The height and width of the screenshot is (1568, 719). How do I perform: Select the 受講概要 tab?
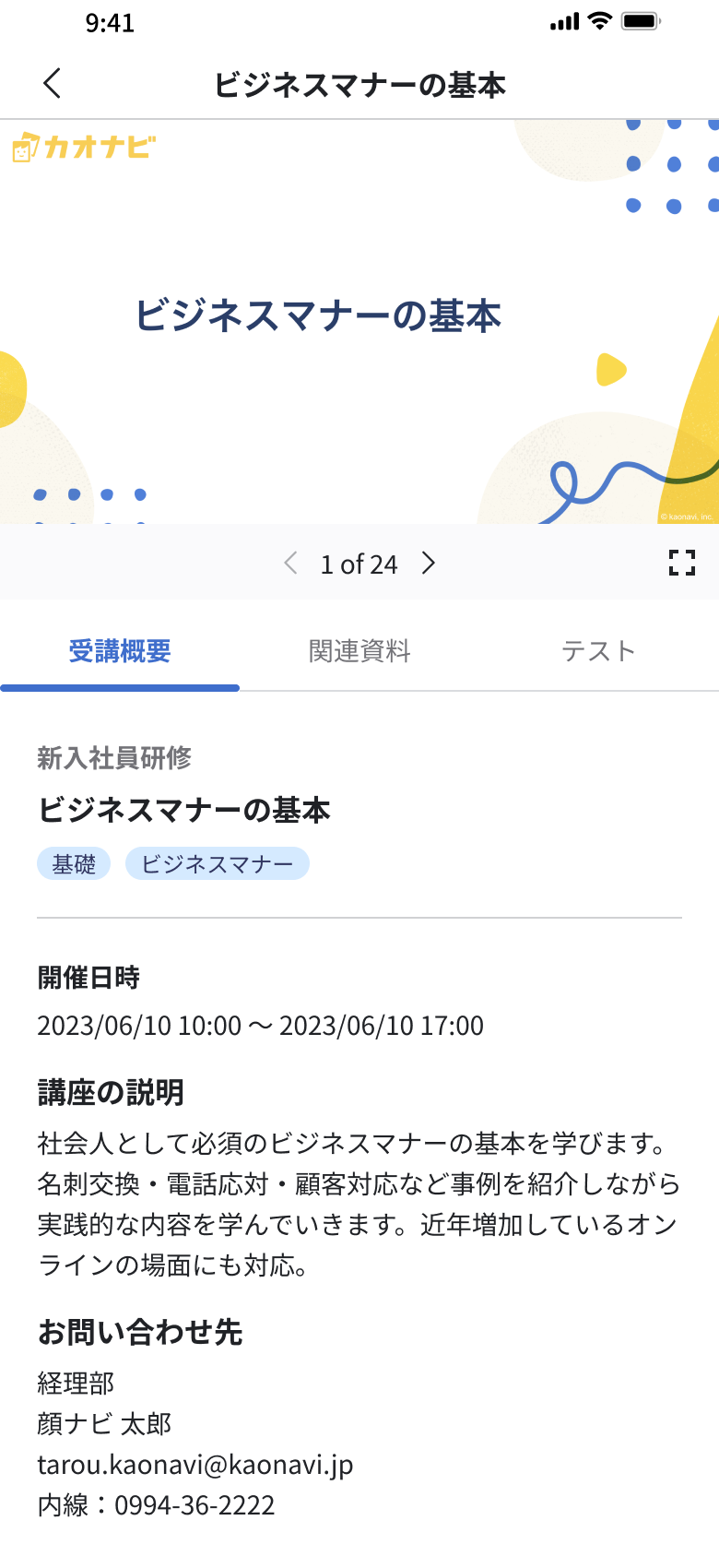[120, 651]
